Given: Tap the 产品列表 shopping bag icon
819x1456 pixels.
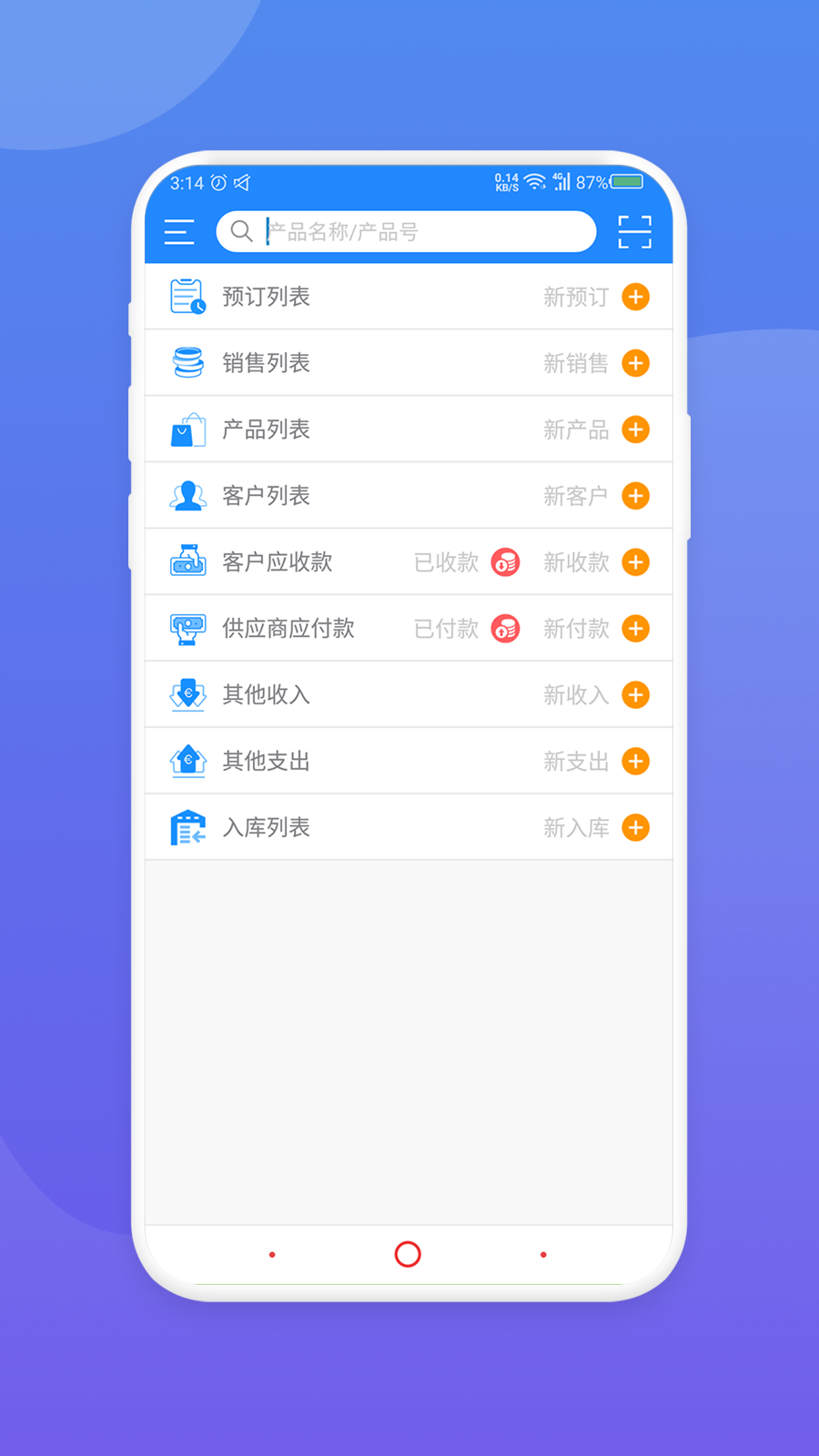Looking at the screenshot, I should (187, 429).
